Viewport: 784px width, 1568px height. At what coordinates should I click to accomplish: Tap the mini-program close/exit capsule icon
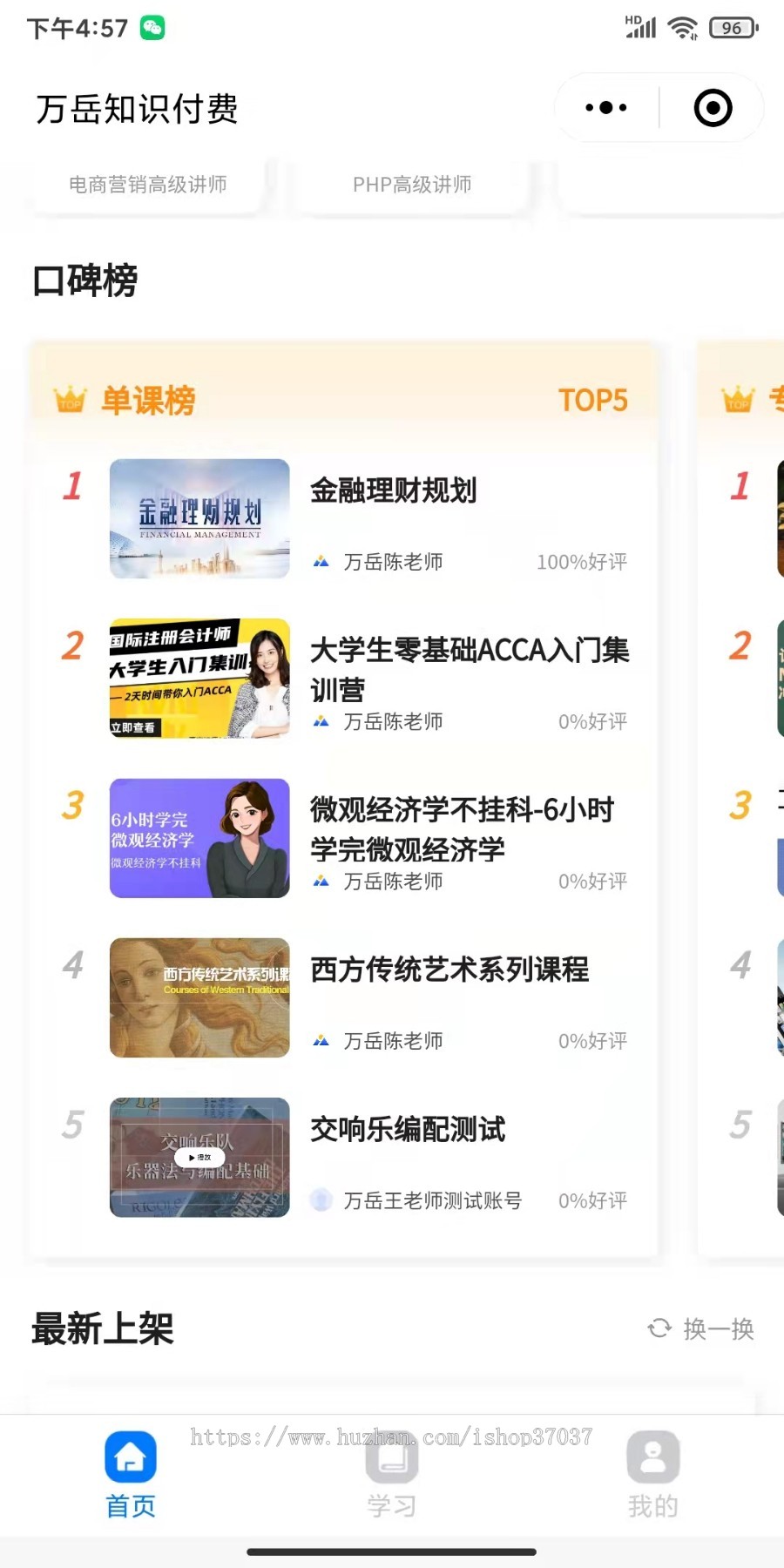click(711, 107)
